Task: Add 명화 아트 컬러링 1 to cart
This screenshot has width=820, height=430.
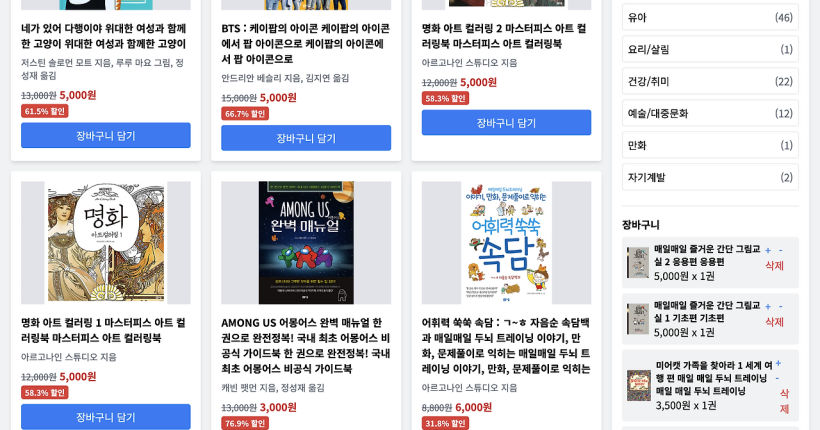Action: [106, 416]
